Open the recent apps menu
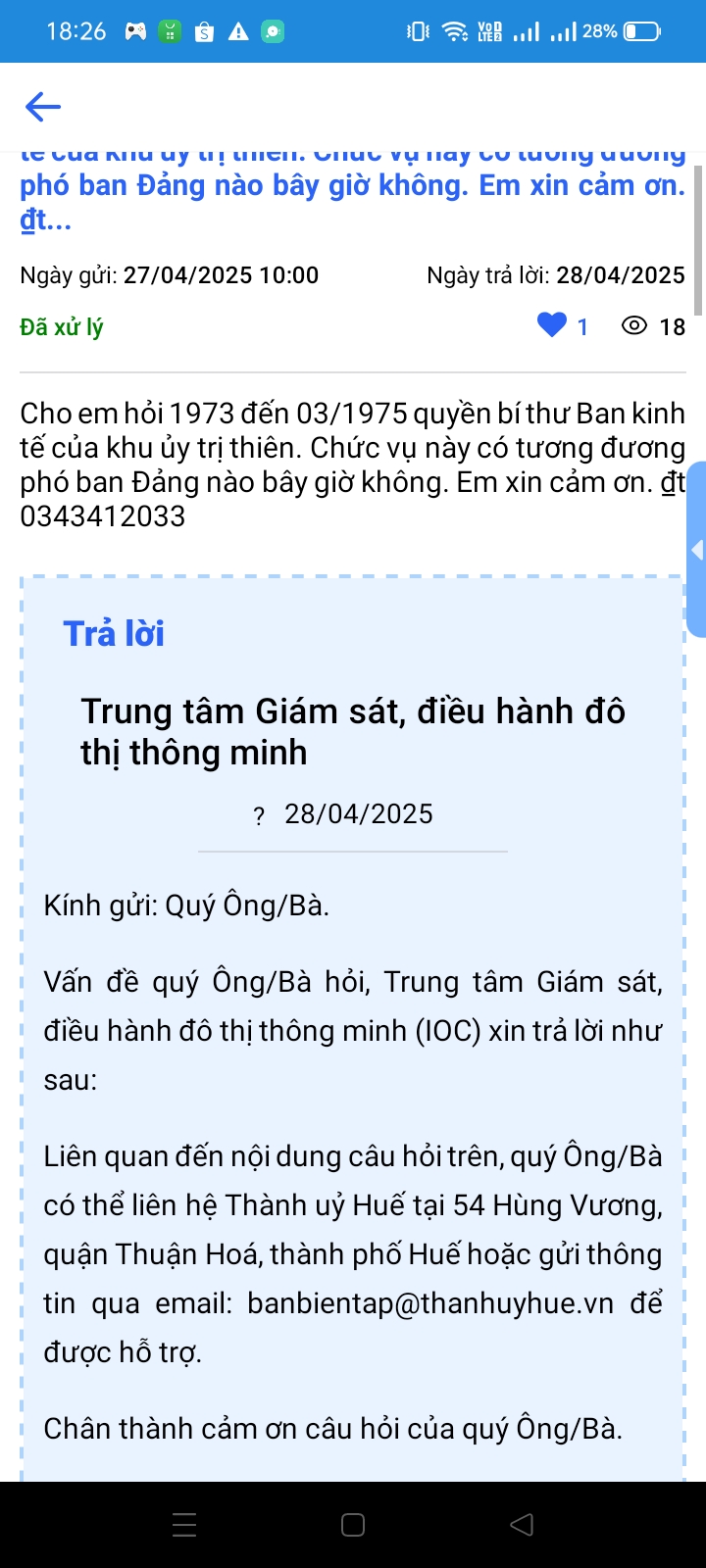The image size is (706, 1568). (x=184, y=1524)
